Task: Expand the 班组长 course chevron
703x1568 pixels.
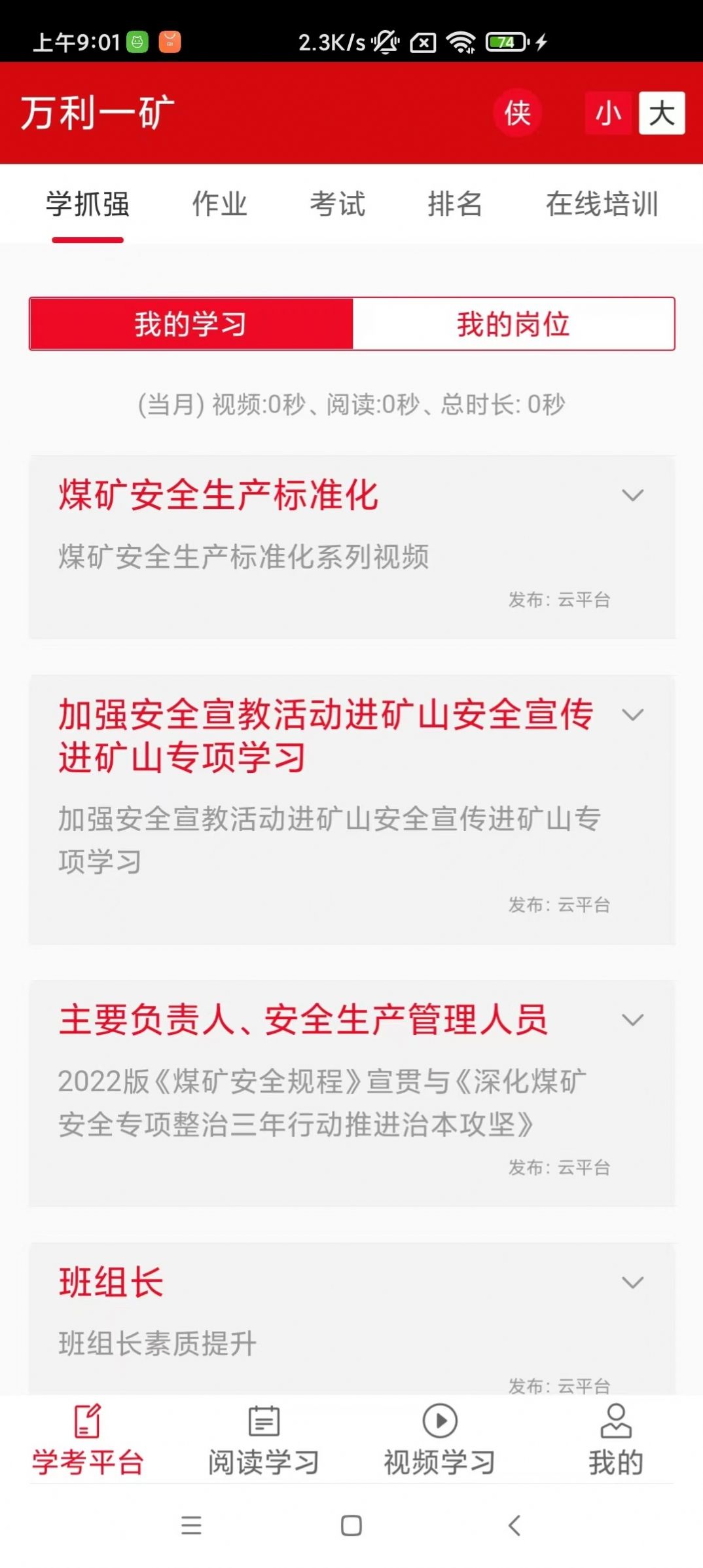Action: pos(632,1282)
